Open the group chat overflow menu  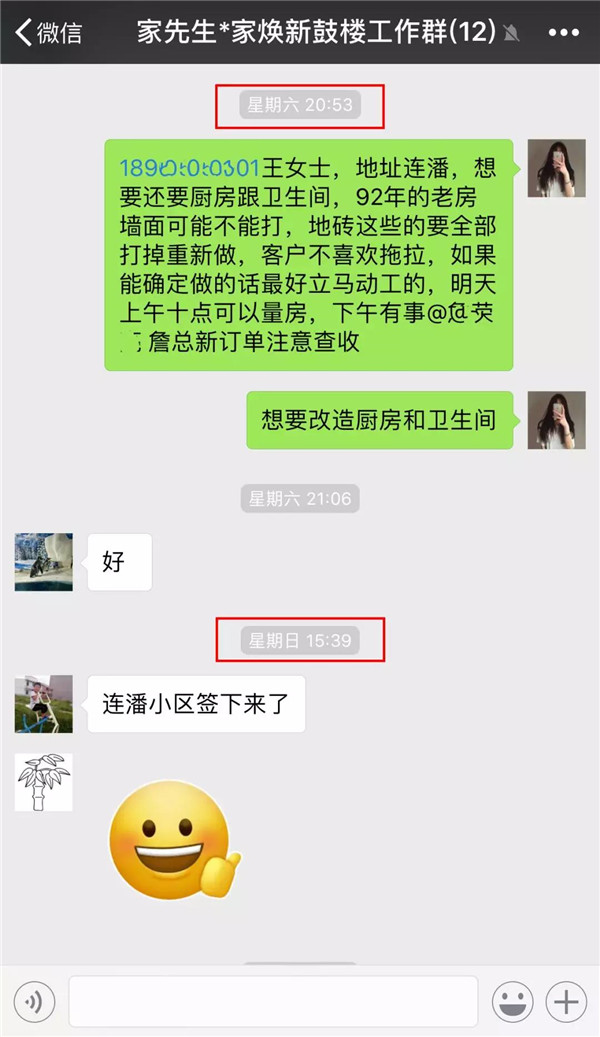(564, 32)
